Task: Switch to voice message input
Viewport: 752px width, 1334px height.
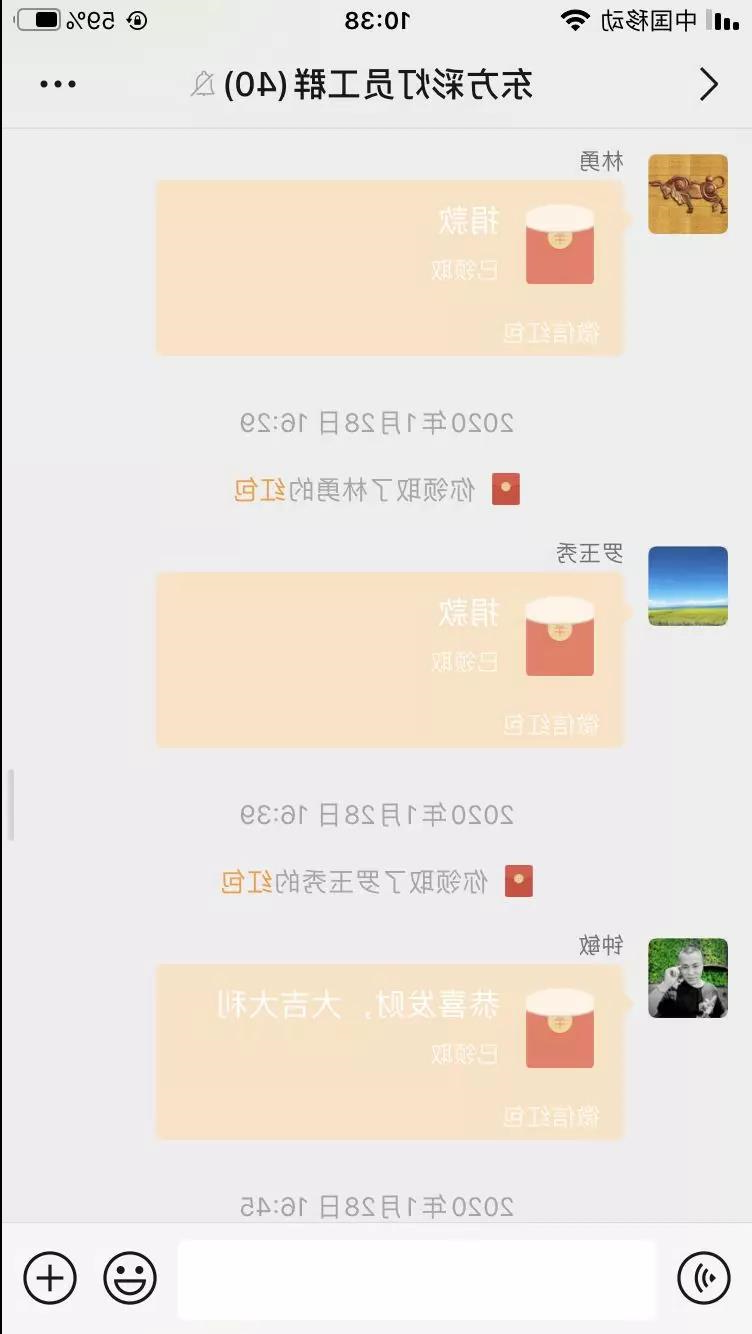Action: (x=703, y=1278)
